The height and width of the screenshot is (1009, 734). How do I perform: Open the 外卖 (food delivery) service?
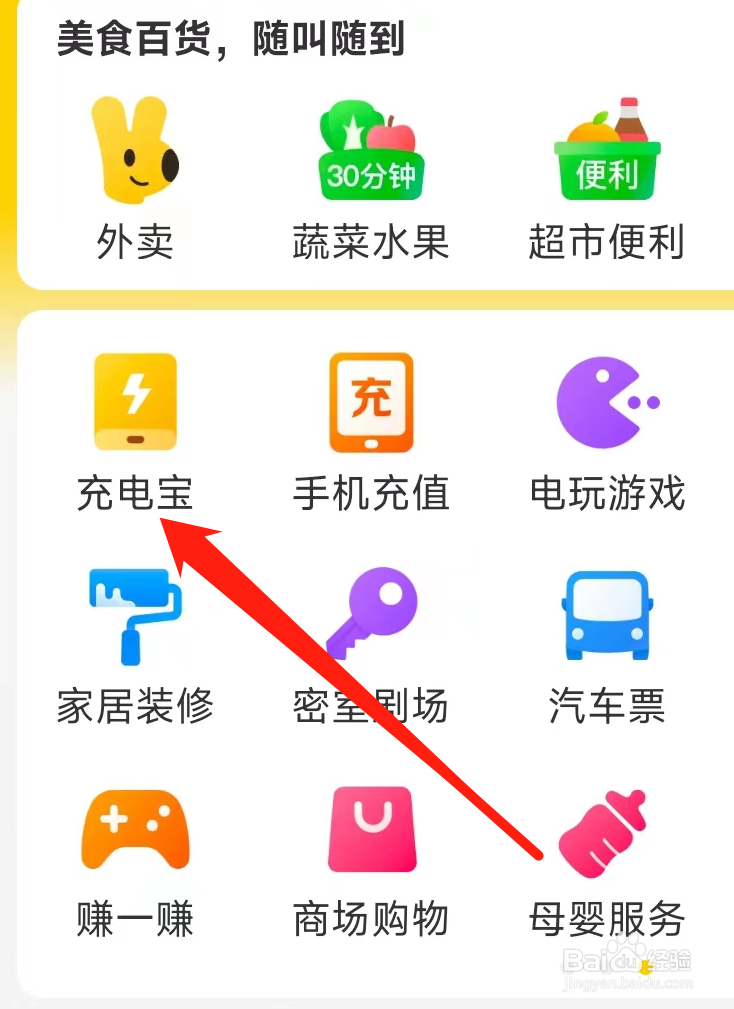[x=135, y=150]
